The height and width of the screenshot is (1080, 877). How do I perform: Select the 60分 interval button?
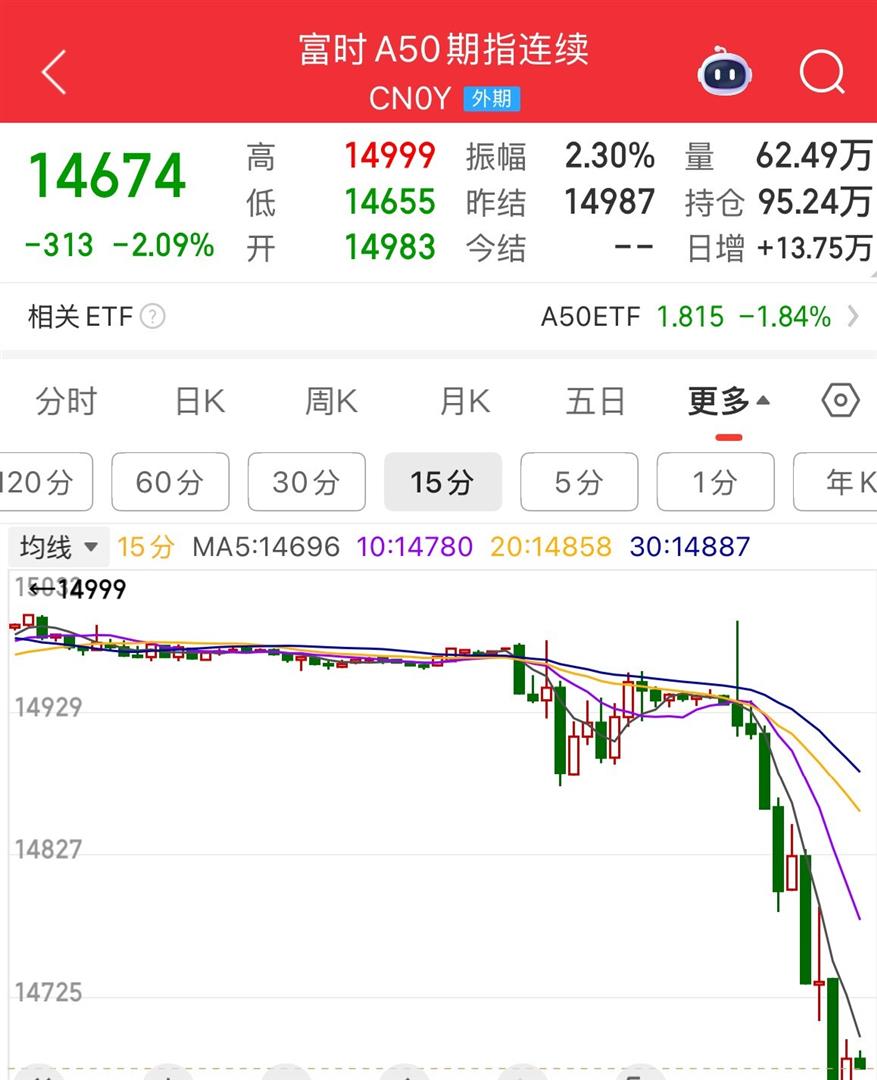[170, 482]
